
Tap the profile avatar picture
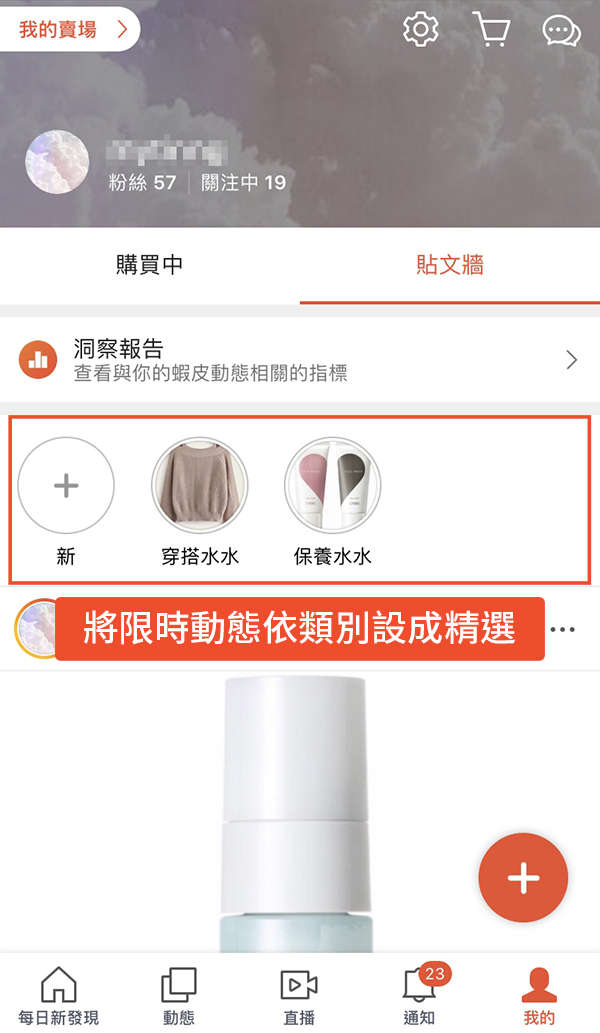57,162
